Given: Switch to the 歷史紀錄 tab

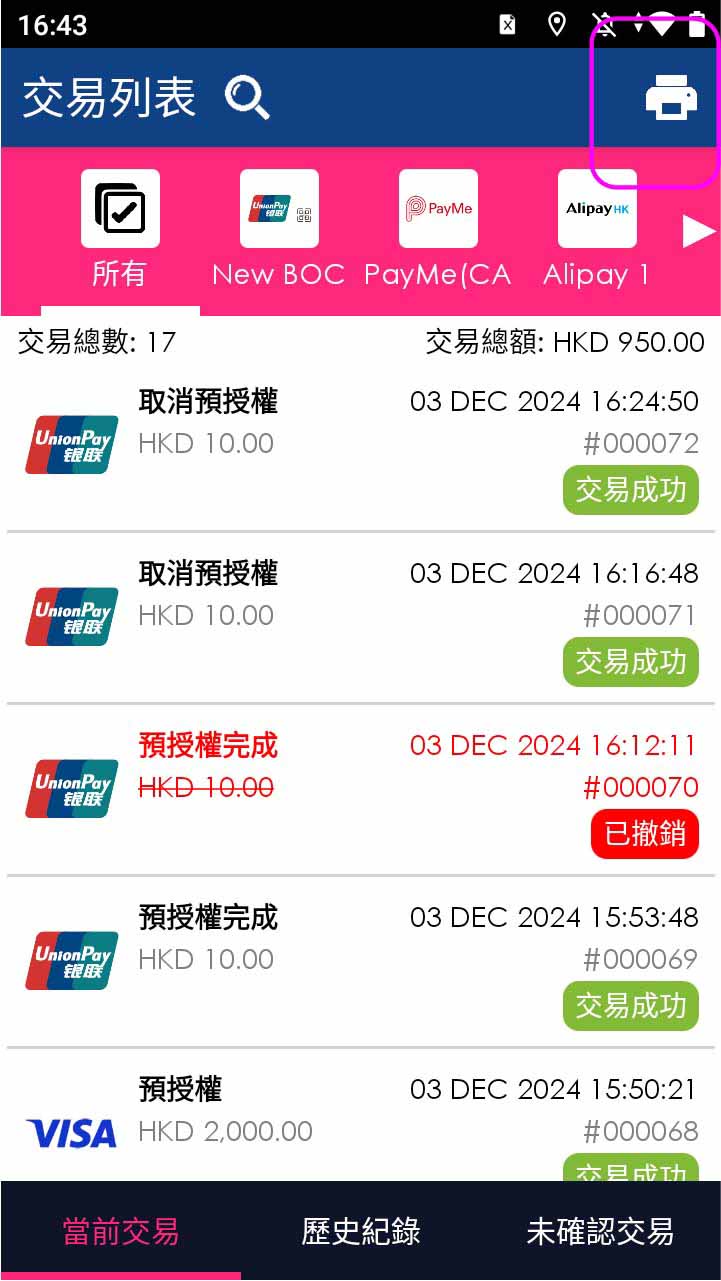Looking at the screenshot, I should (x=361, y=1231).
